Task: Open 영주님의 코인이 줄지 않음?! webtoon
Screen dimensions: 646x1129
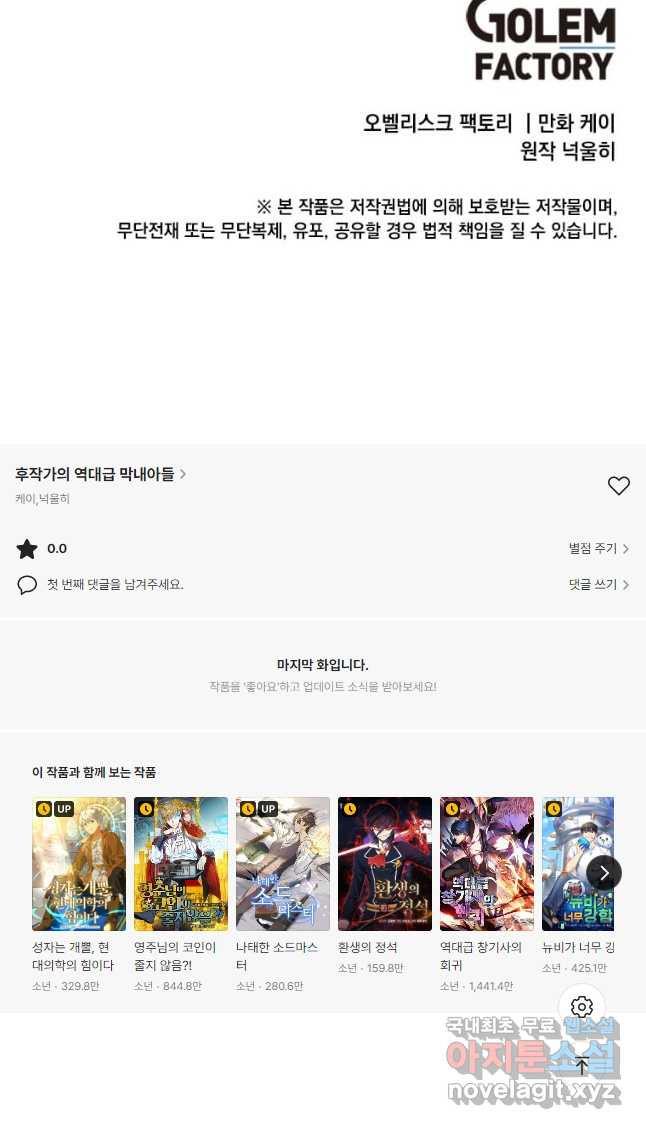Action: pos(181,864)
